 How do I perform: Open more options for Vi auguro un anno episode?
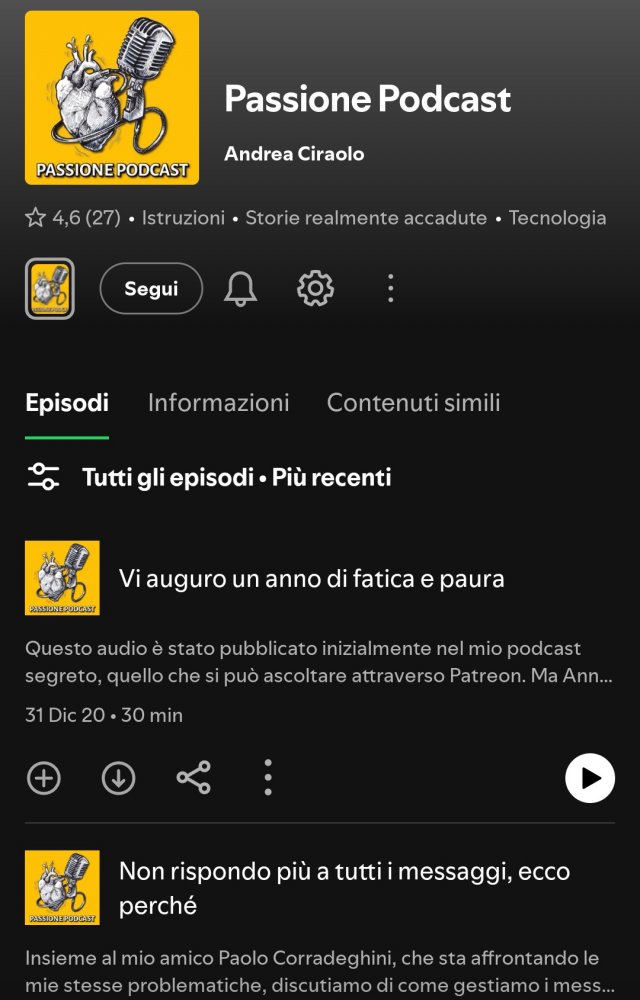point(267,778)
